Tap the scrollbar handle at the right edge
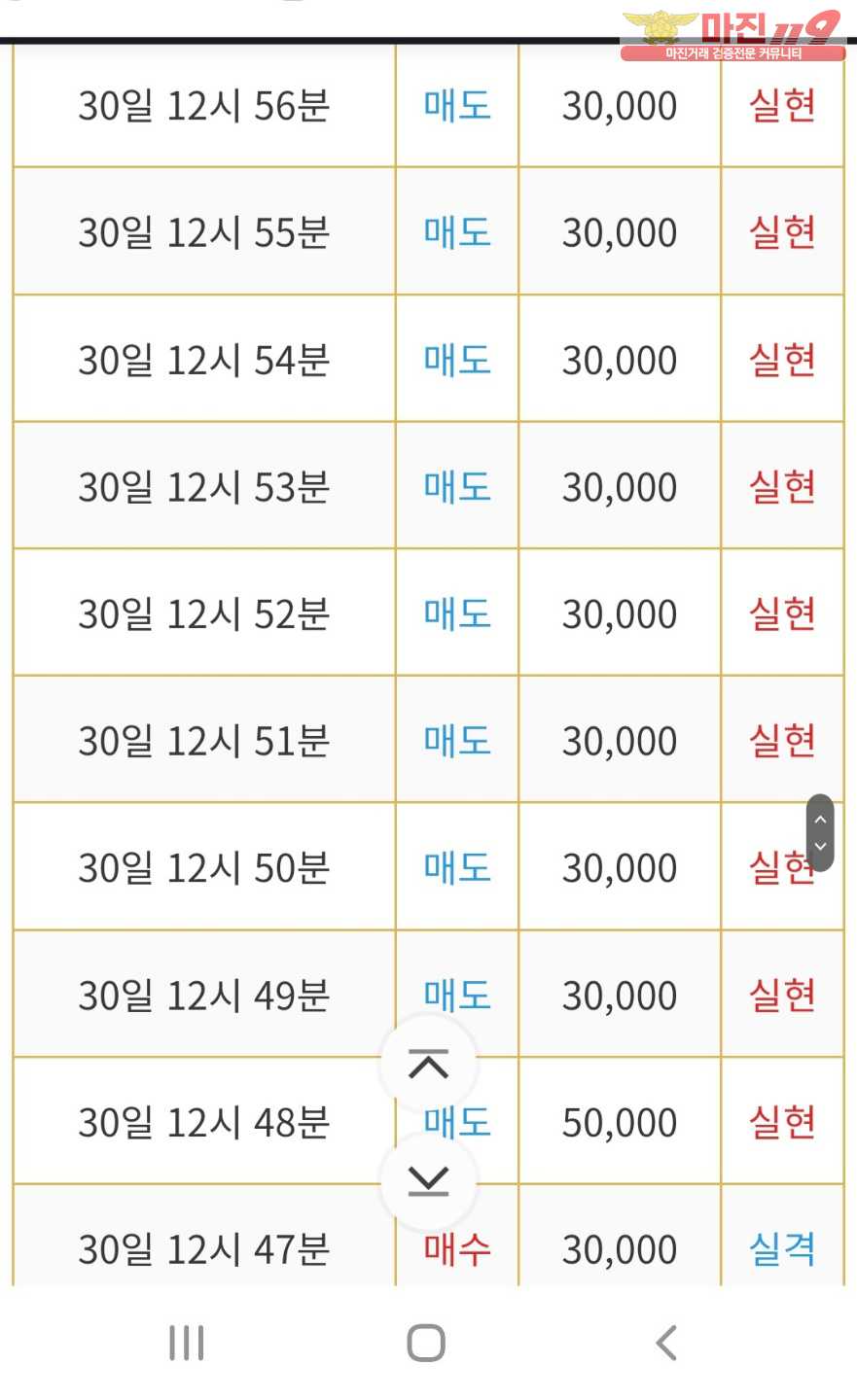The width and height of the screenshot is (857, 1400). [x=820, y=832]
